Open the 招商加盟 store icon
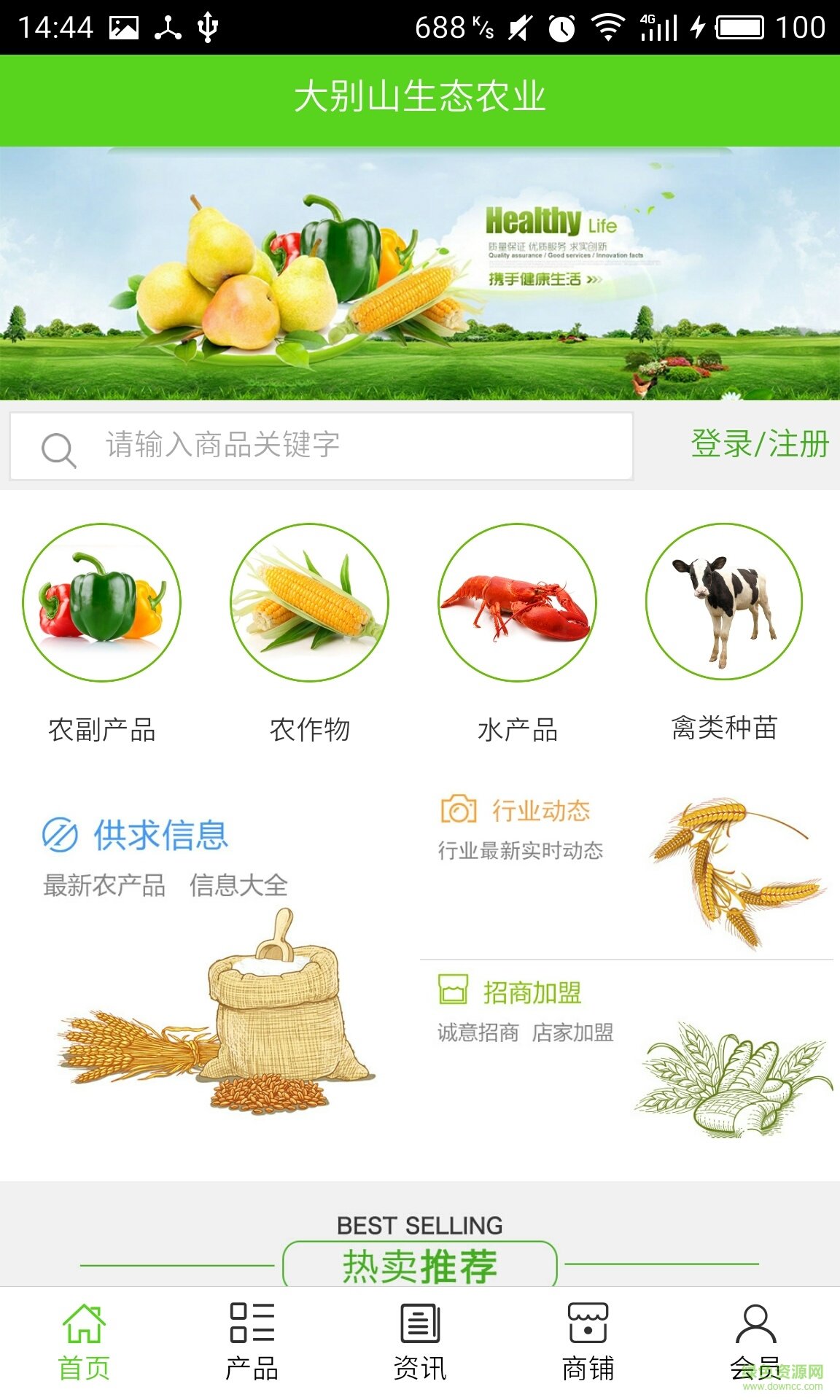840x1400 pixels. point(453,990)
